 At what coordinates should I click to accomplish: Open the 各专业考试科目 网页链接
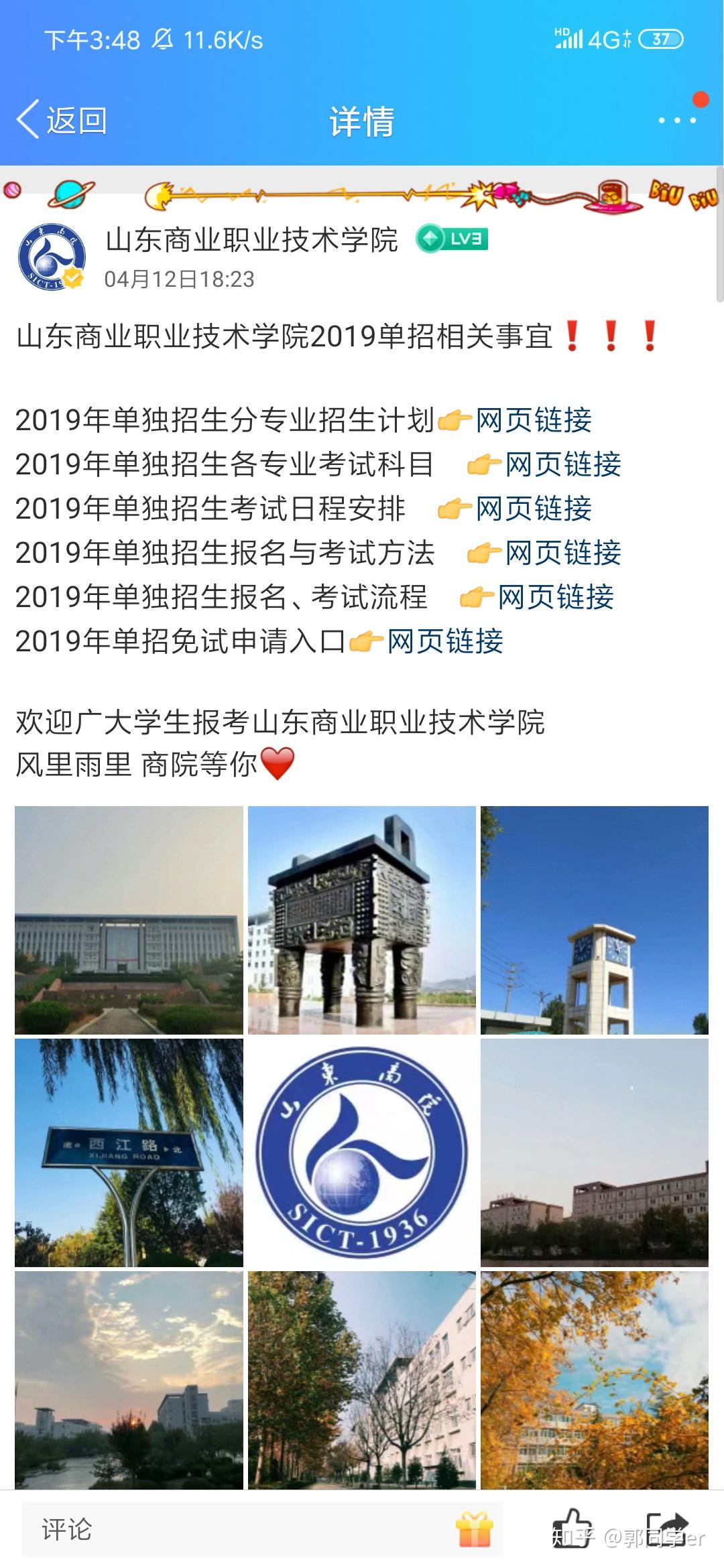(x=562, y=464)
